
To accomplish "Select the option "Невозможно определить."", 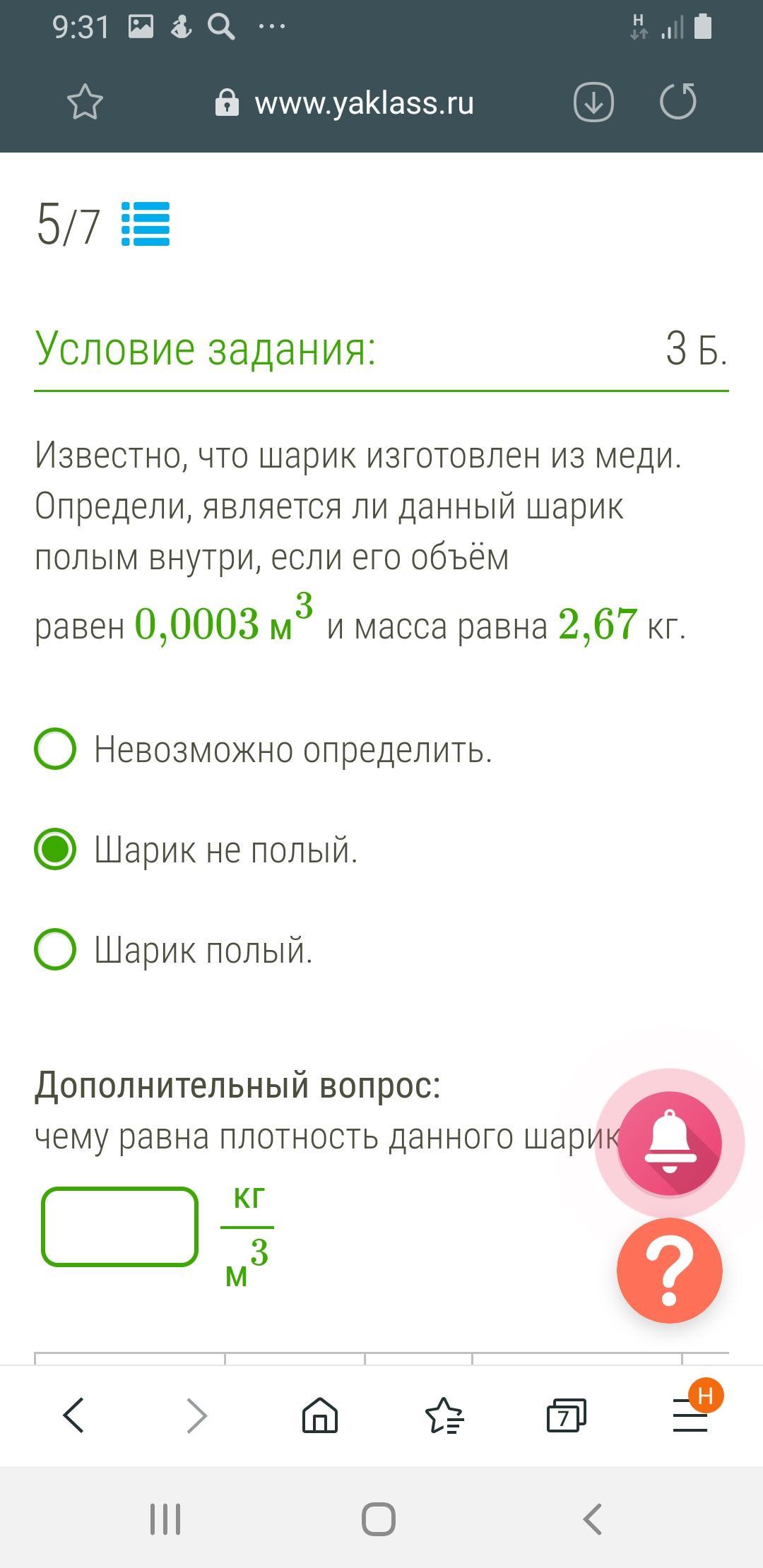I will click(55, 749).
